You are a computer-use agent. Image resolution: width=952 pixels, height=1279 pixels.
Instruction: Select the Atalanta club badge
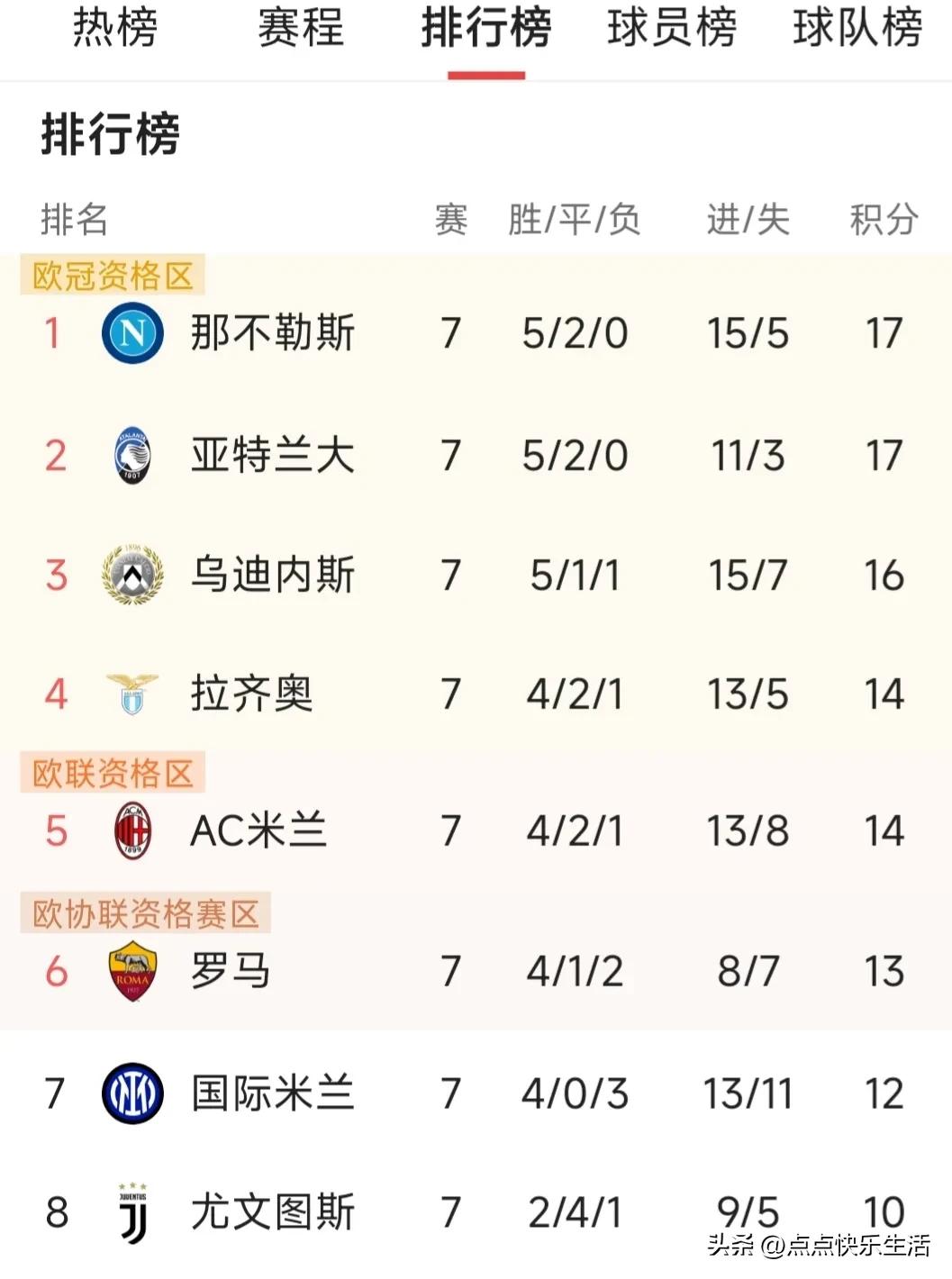132,456
